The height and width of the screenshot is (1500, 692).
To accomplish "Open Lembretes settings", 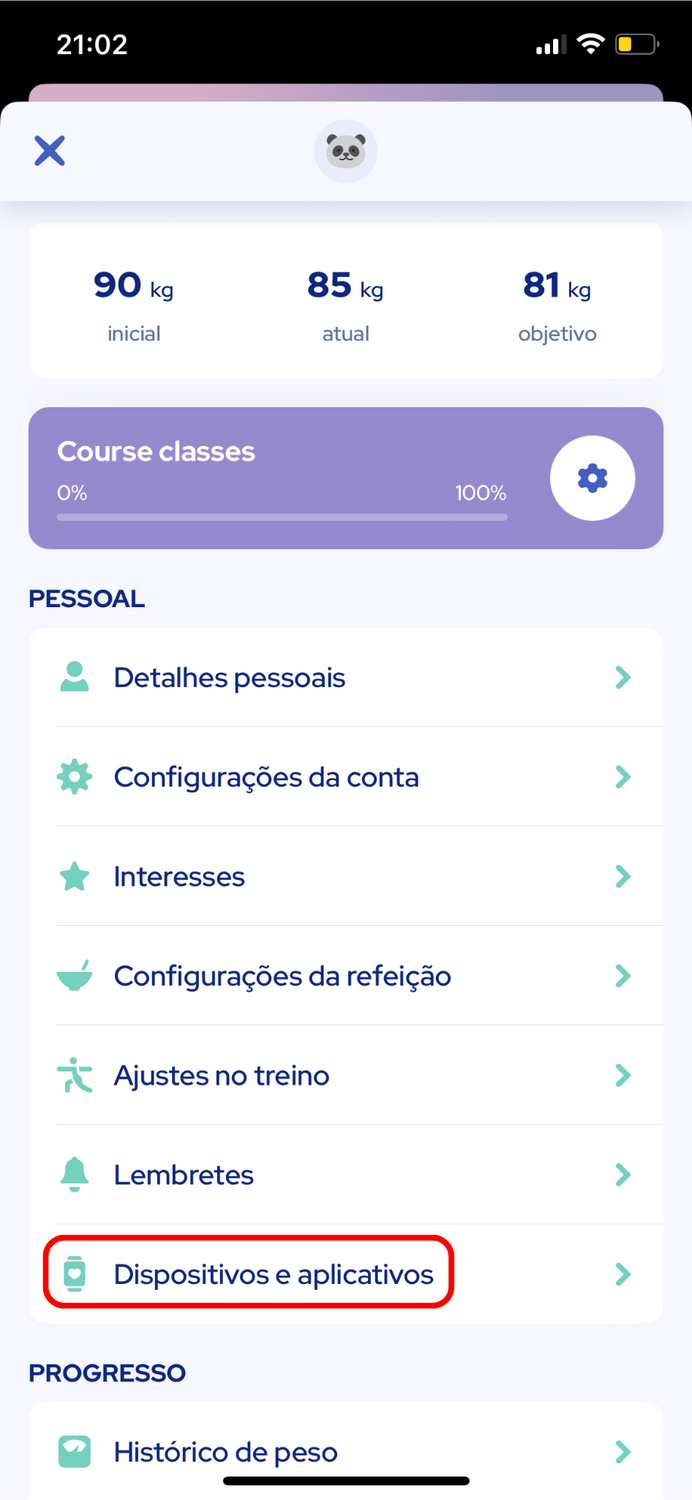I will [x=346, y=1175].
